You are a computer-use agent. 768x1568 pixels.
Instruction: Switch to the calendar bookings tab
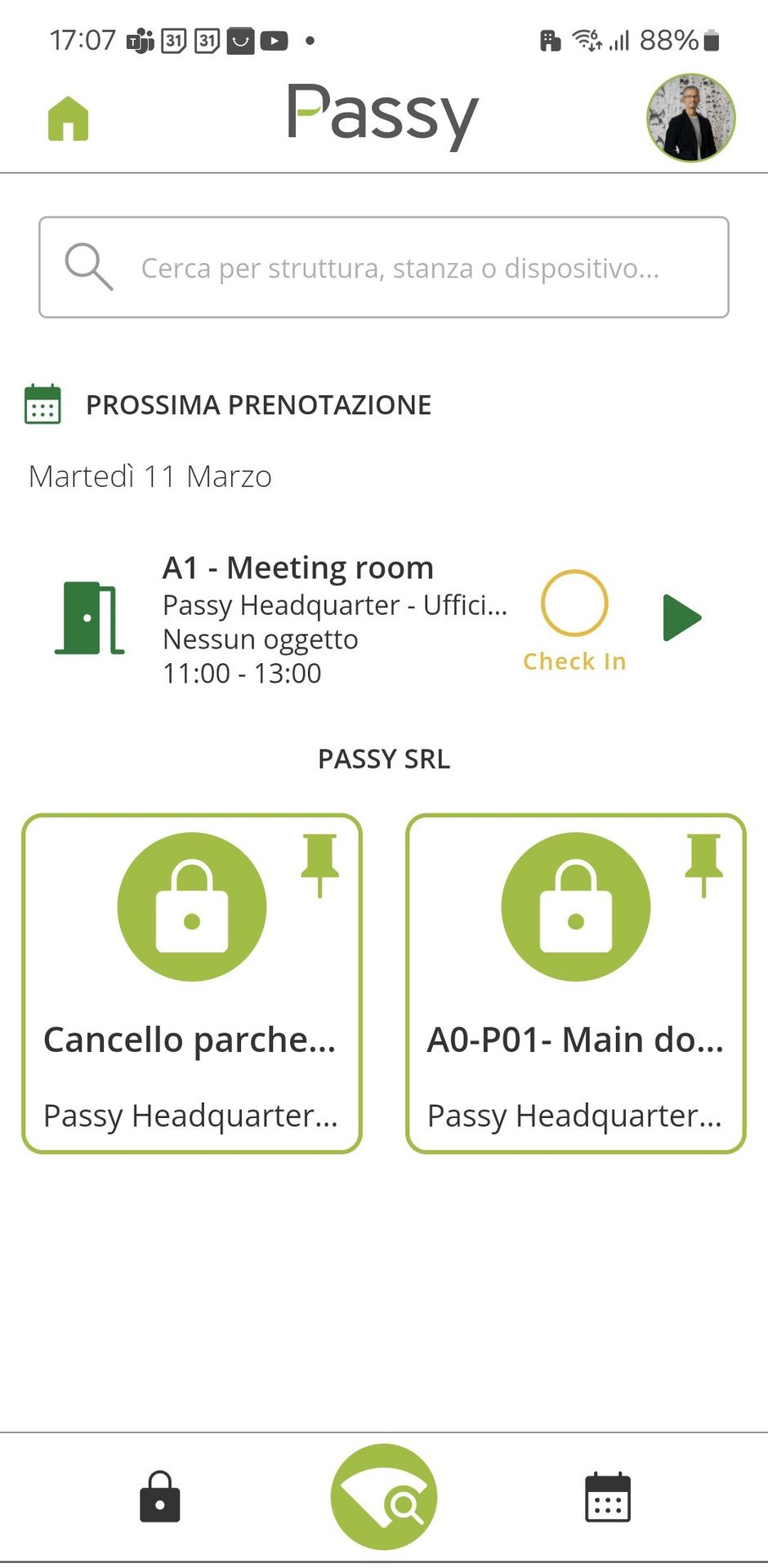click(x=608, y=1496)
